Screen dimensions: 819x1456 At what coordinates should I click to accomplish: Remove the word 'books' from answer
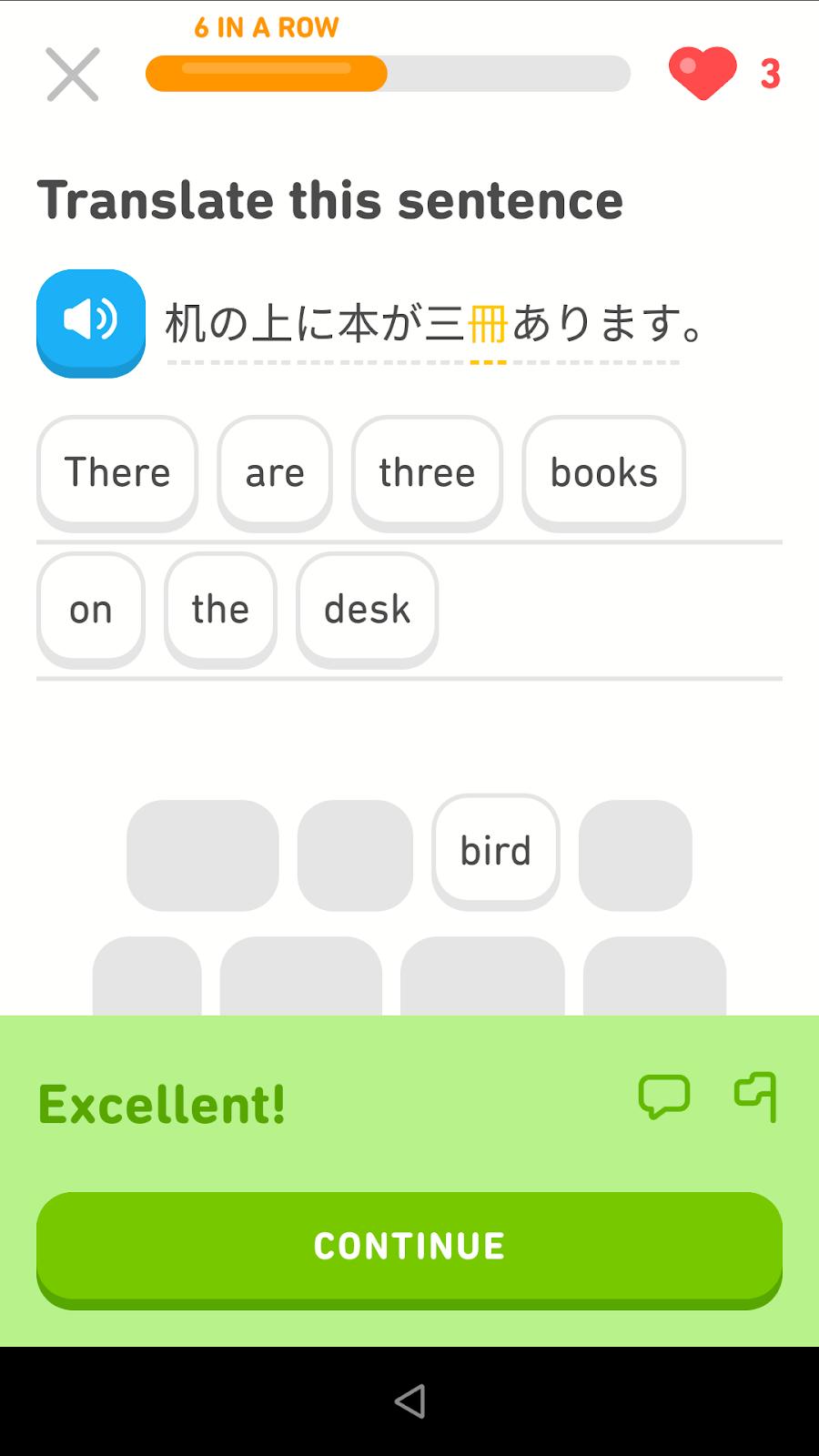(603, 474)
